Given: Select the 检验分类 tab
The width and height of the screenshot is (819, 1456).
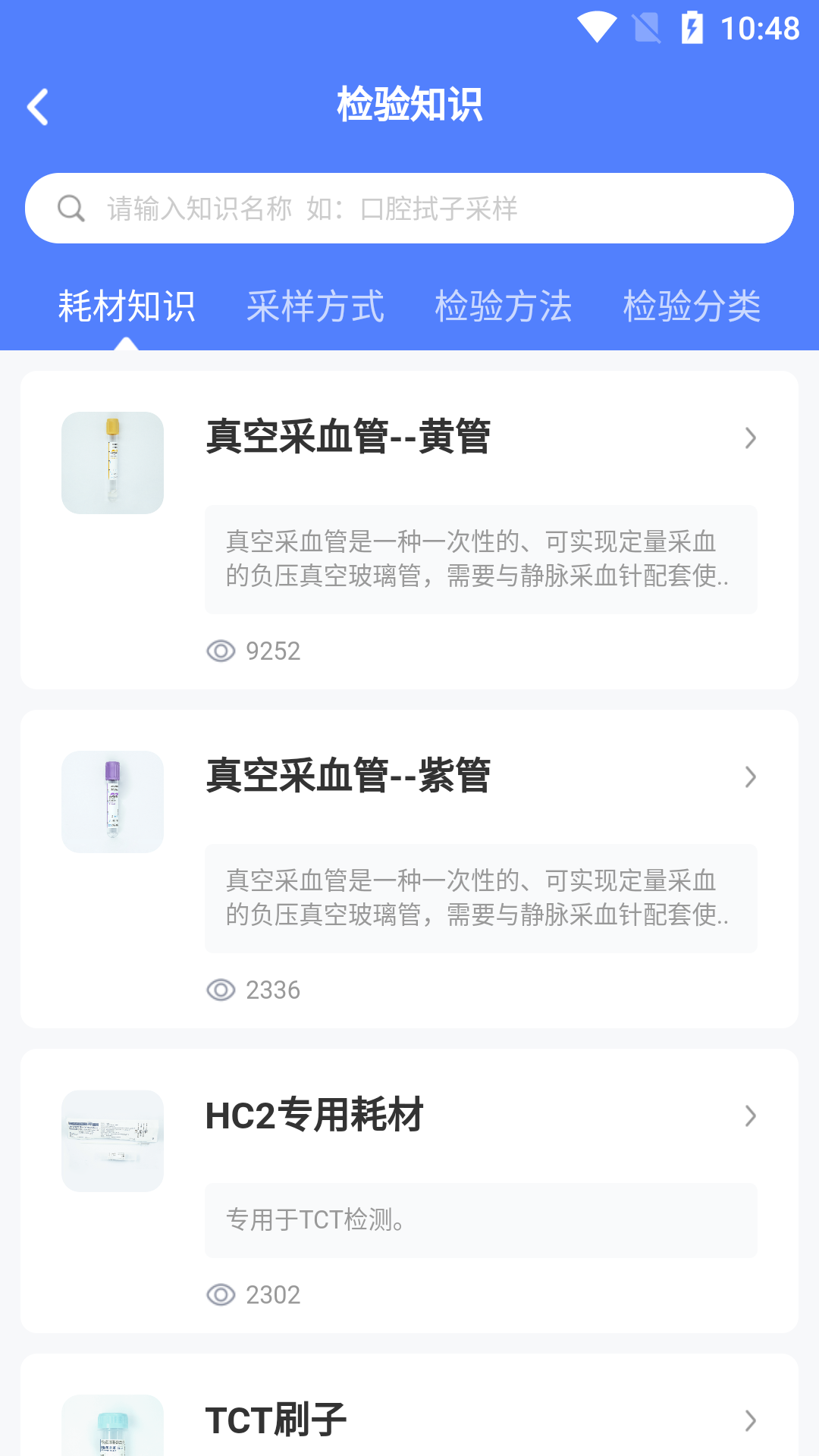Looking at the screenshot, I should click(x=692, y=306).
